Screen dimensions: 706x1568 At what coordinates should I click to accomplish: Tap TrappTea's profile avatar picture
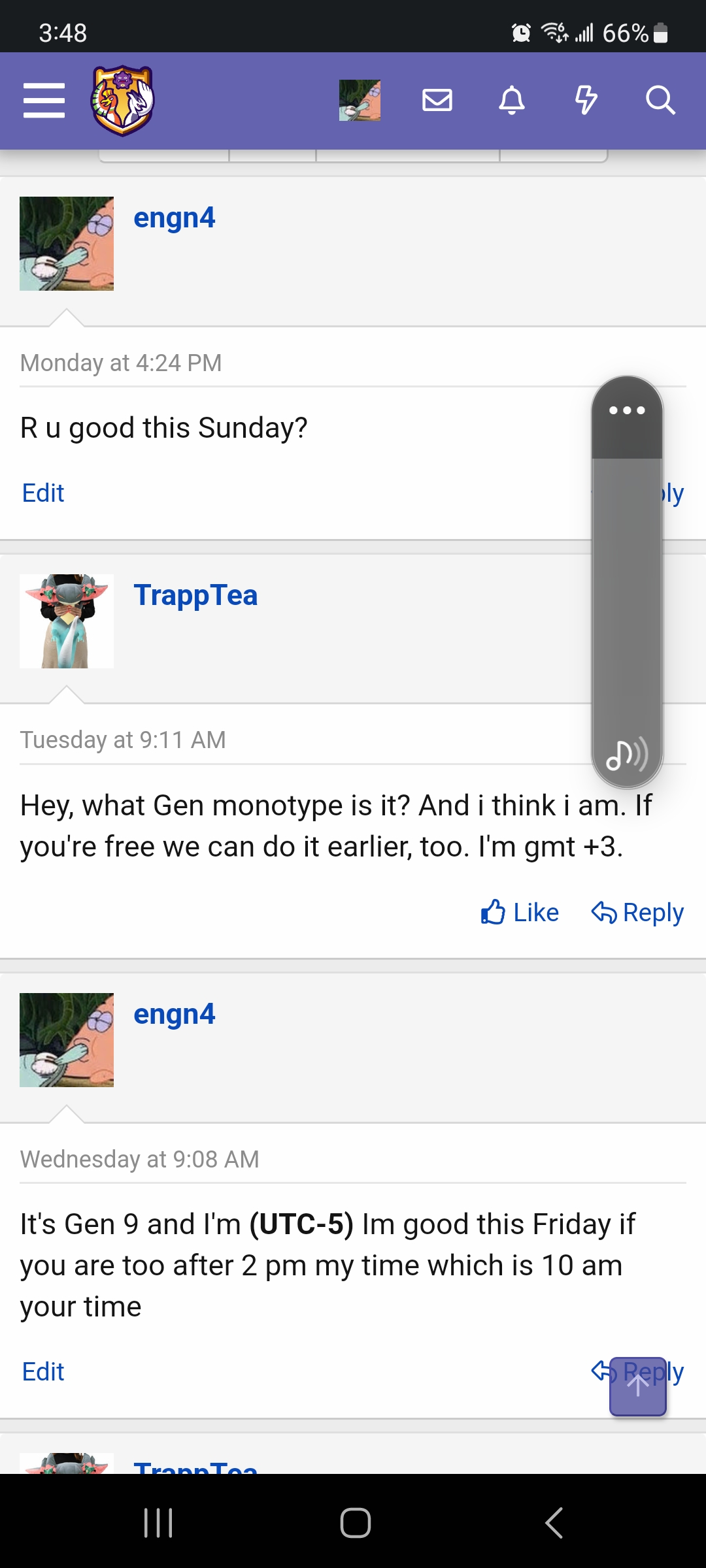click(x=67, y=621)
